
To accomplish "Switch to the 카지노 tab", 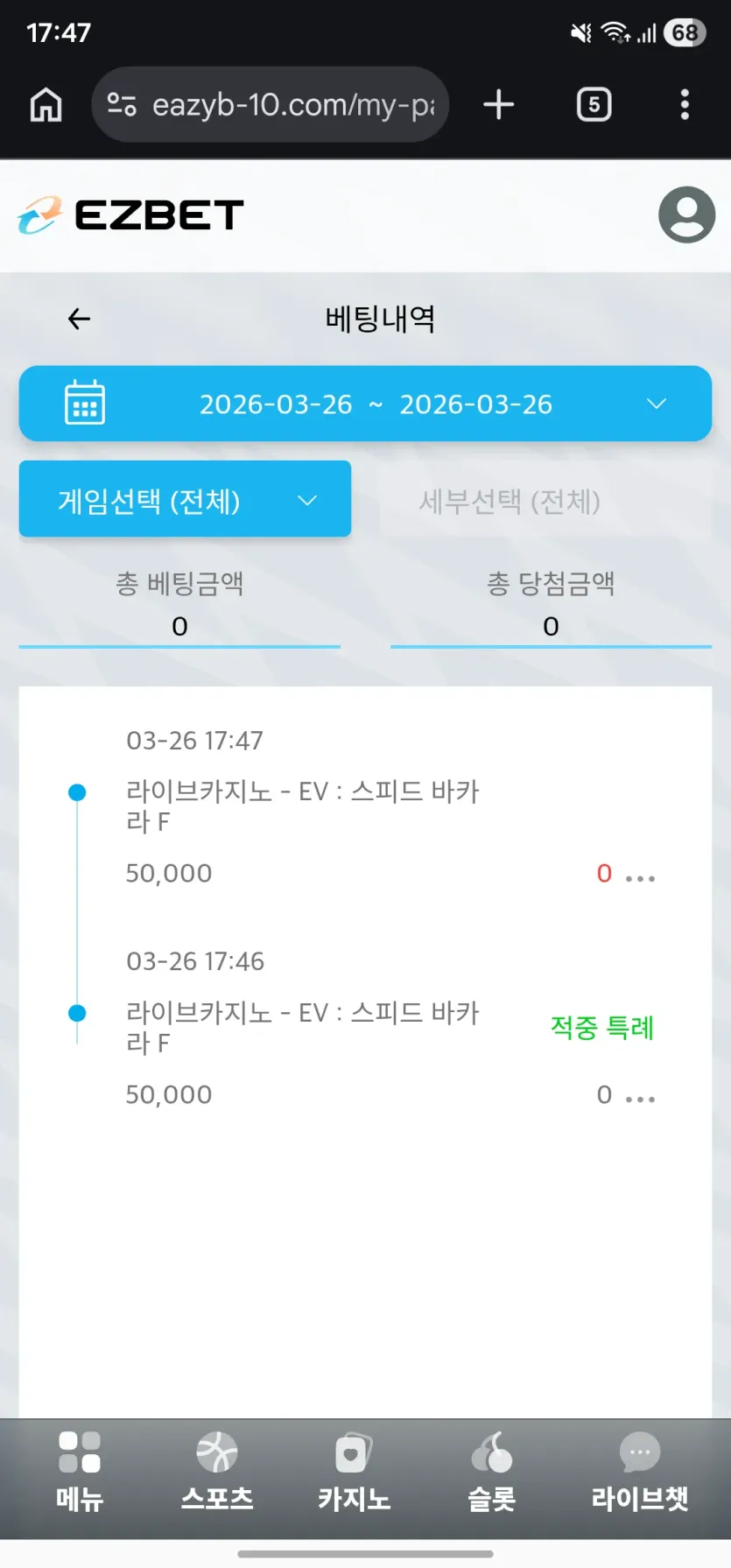I will (x=354, y=1473).
